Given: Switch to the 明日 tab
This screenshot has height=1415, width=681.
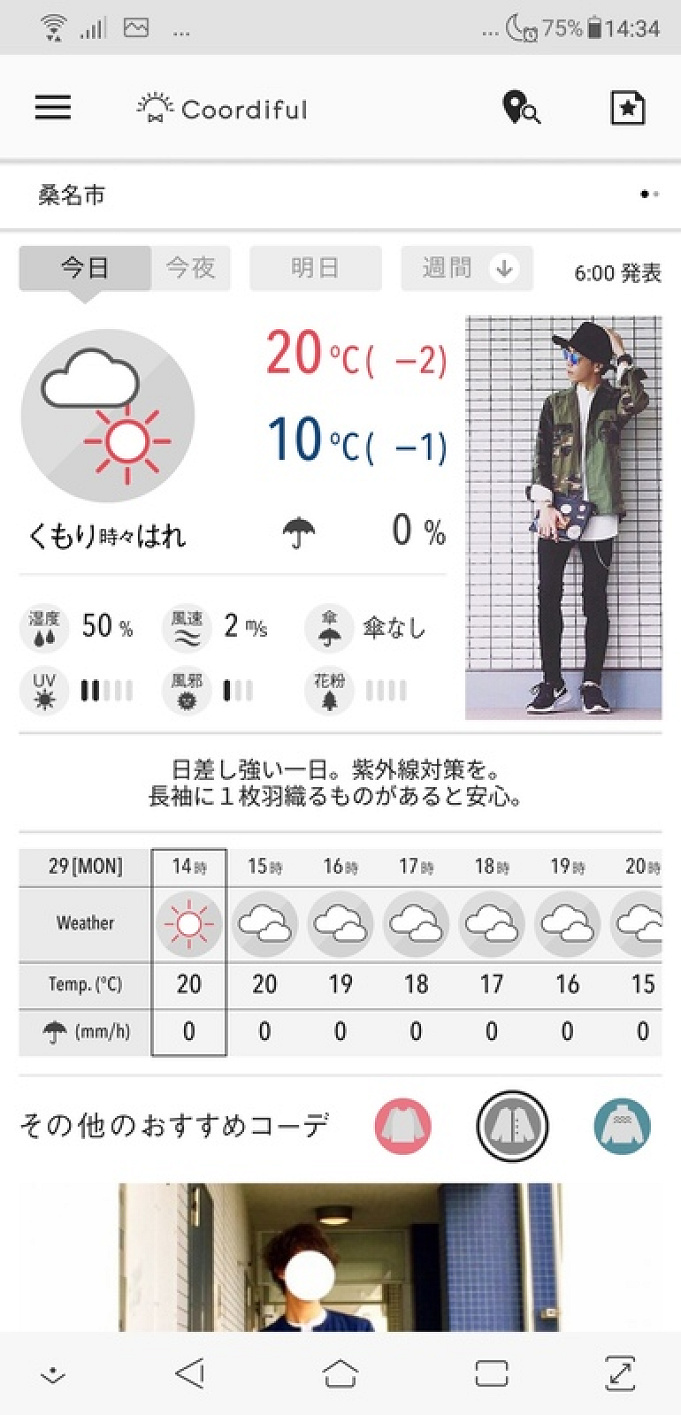Looking at the screenshot, I should point(315,268).
